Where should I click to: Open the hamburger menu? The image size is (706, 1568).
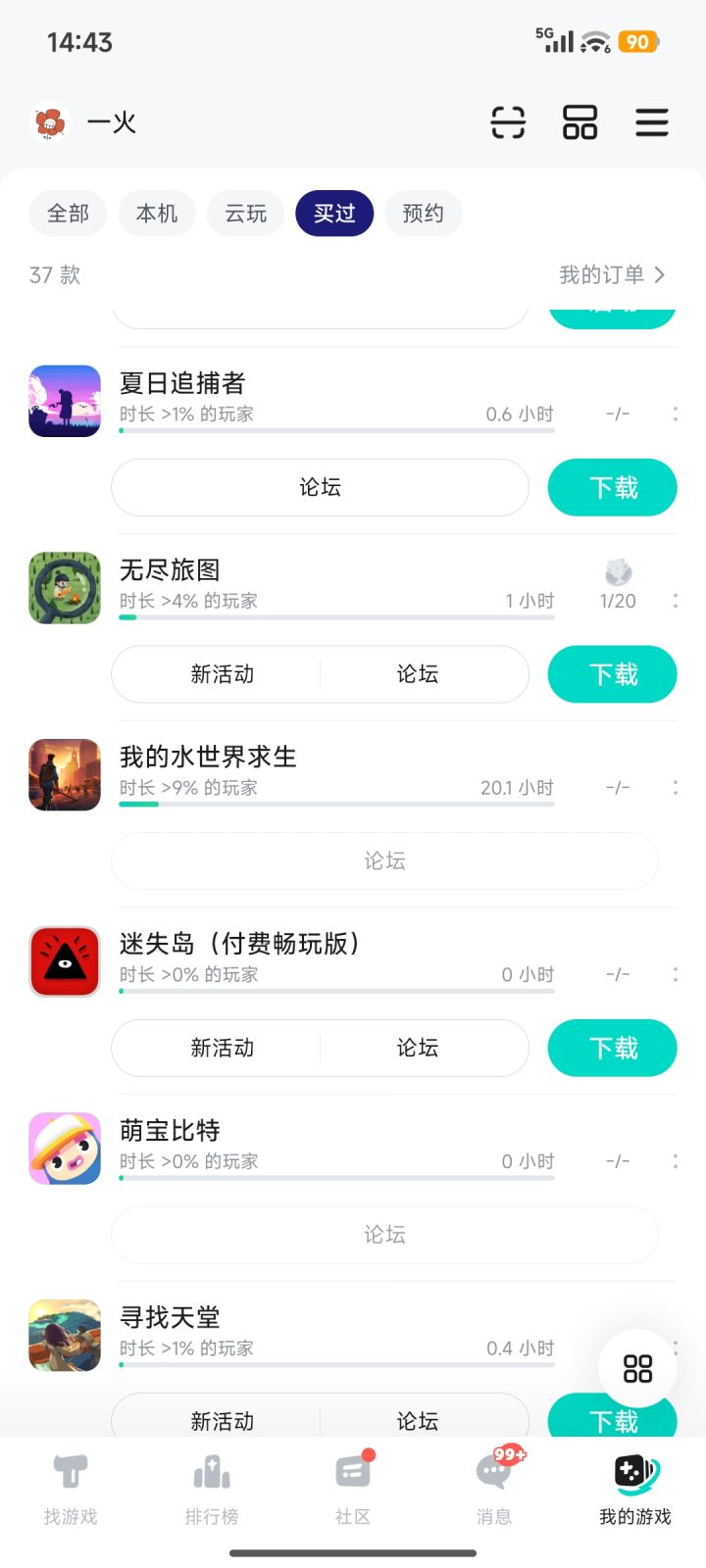[x=652, y=122]
